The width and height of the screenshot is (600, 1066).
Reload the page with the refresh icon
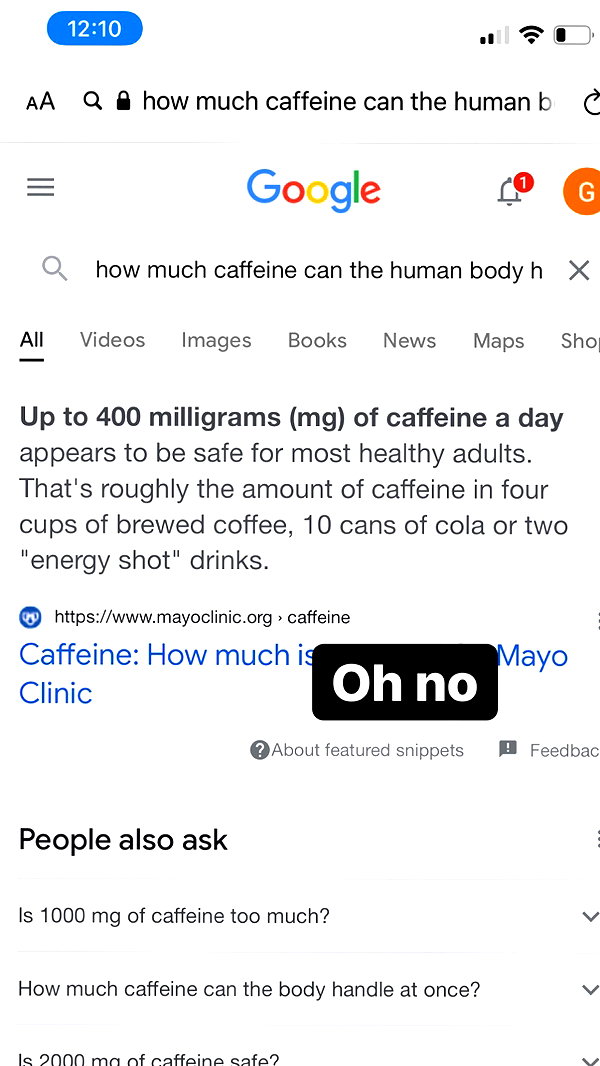pyautogui.click(x=591, y=103)
